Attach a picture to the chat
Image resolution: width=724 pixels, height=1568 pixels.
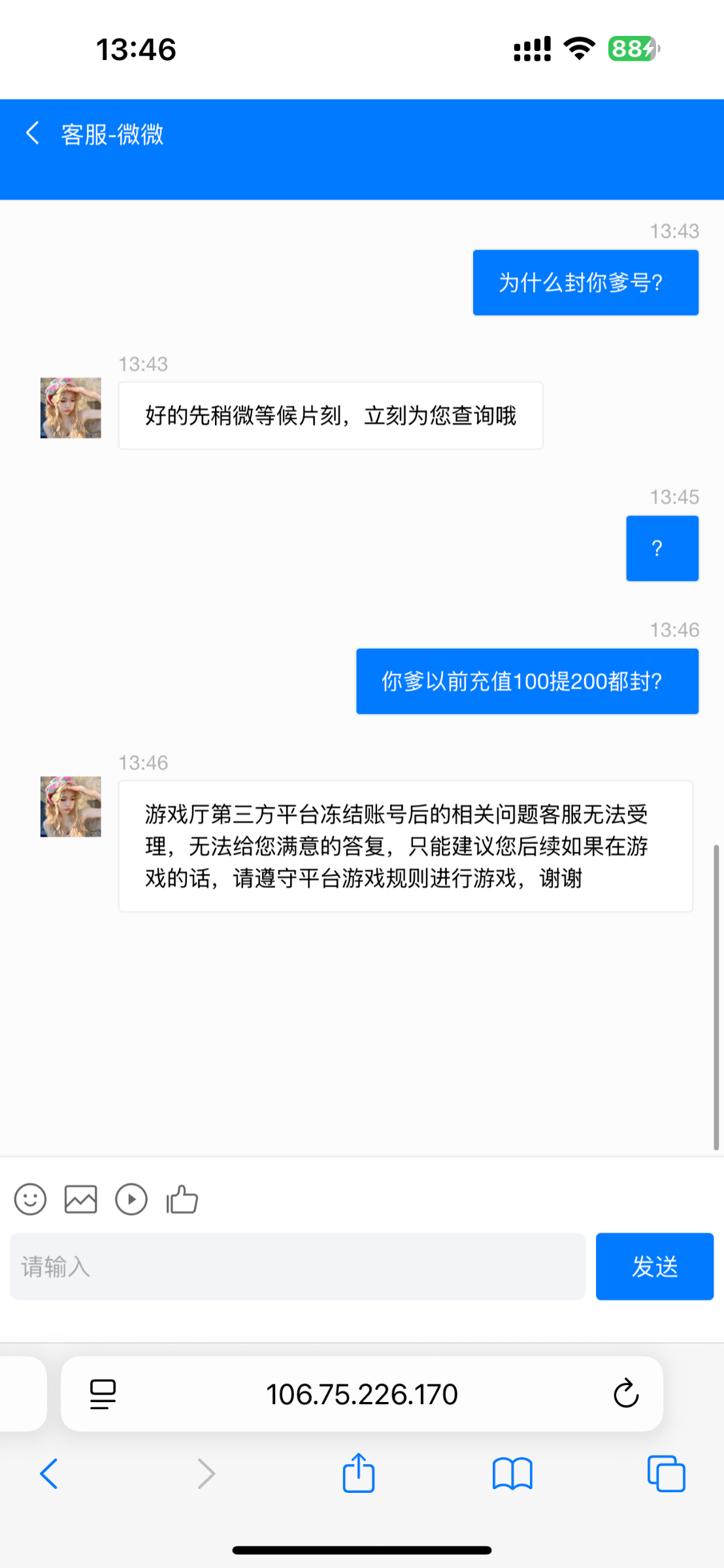(81, 1200)
